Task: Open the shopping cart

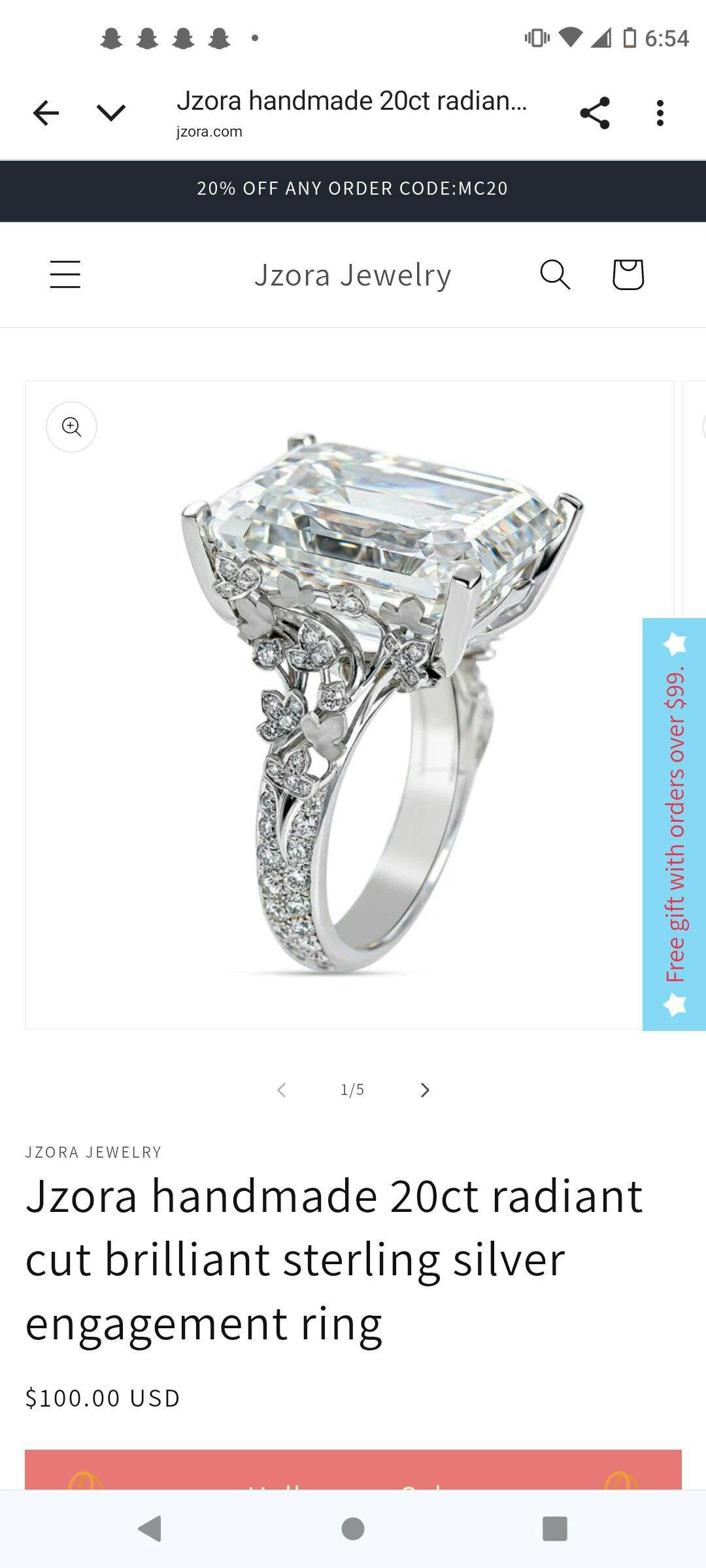Action: click(x=628, y=274)
